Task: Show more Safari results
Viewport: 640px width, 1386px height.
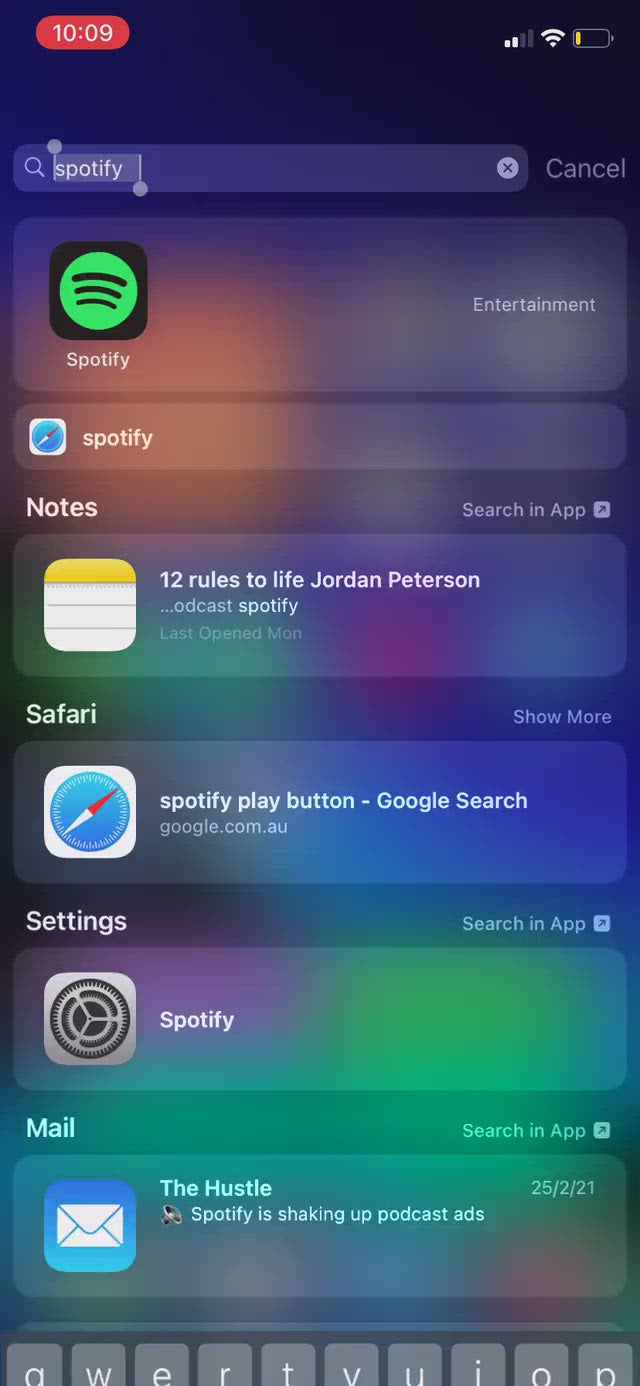Action: coord(562,716)
